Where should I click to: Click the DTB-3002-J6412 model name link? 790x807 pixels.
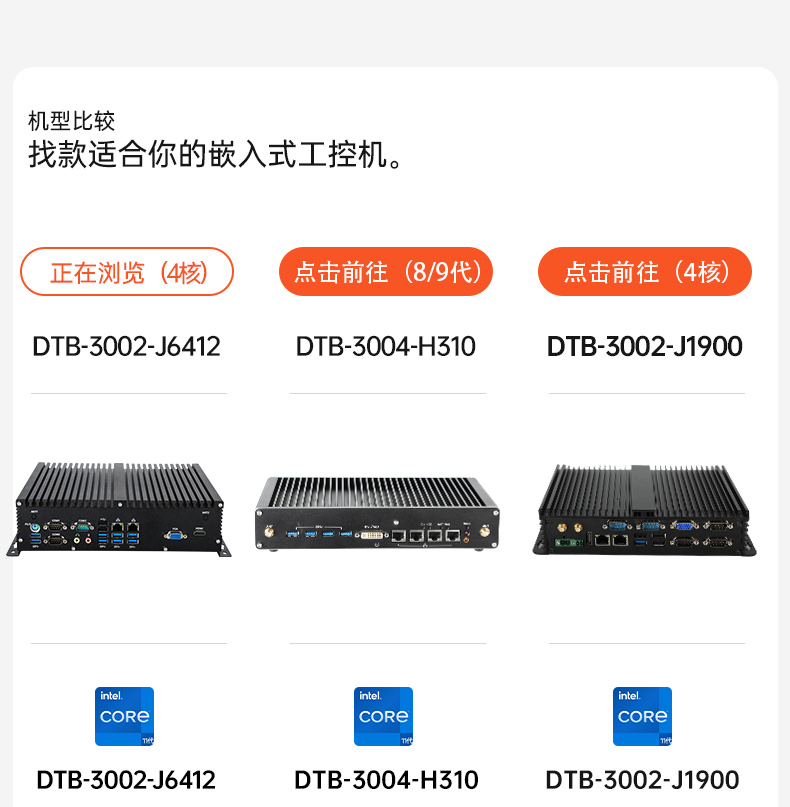click(127, 345)
